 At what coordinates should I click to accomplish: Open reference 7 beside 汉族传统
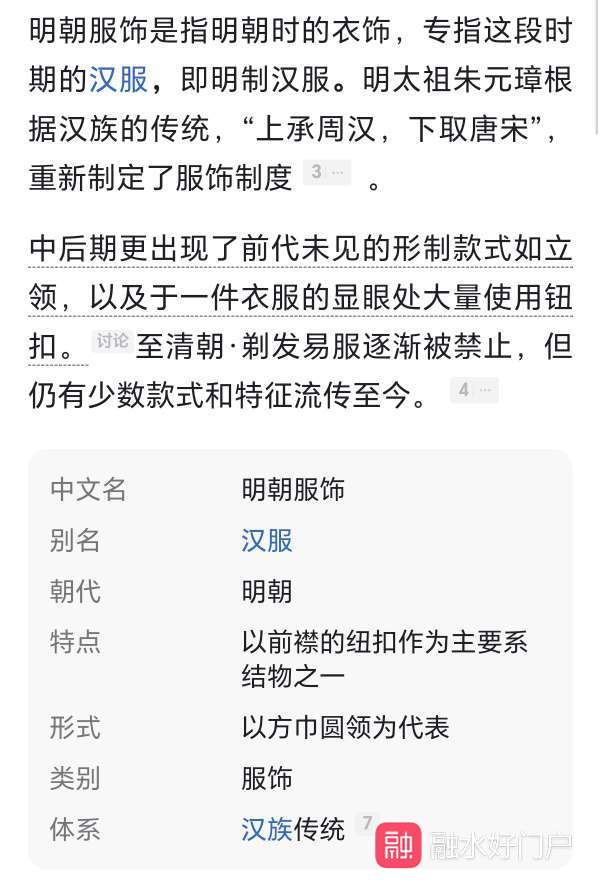pos(367,824)
